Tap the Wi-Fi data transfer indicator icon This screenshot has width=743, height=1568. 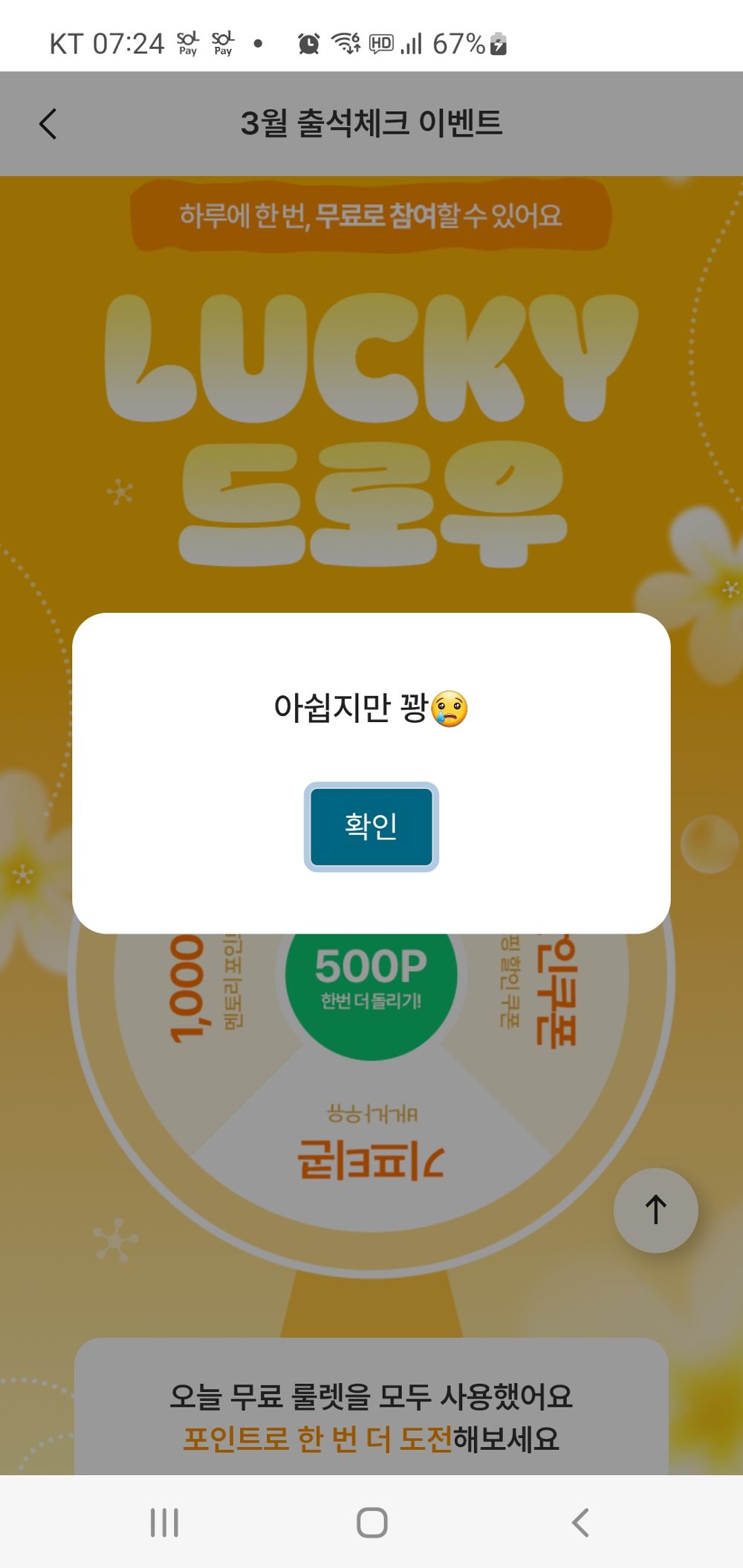[x=346, y=42]
